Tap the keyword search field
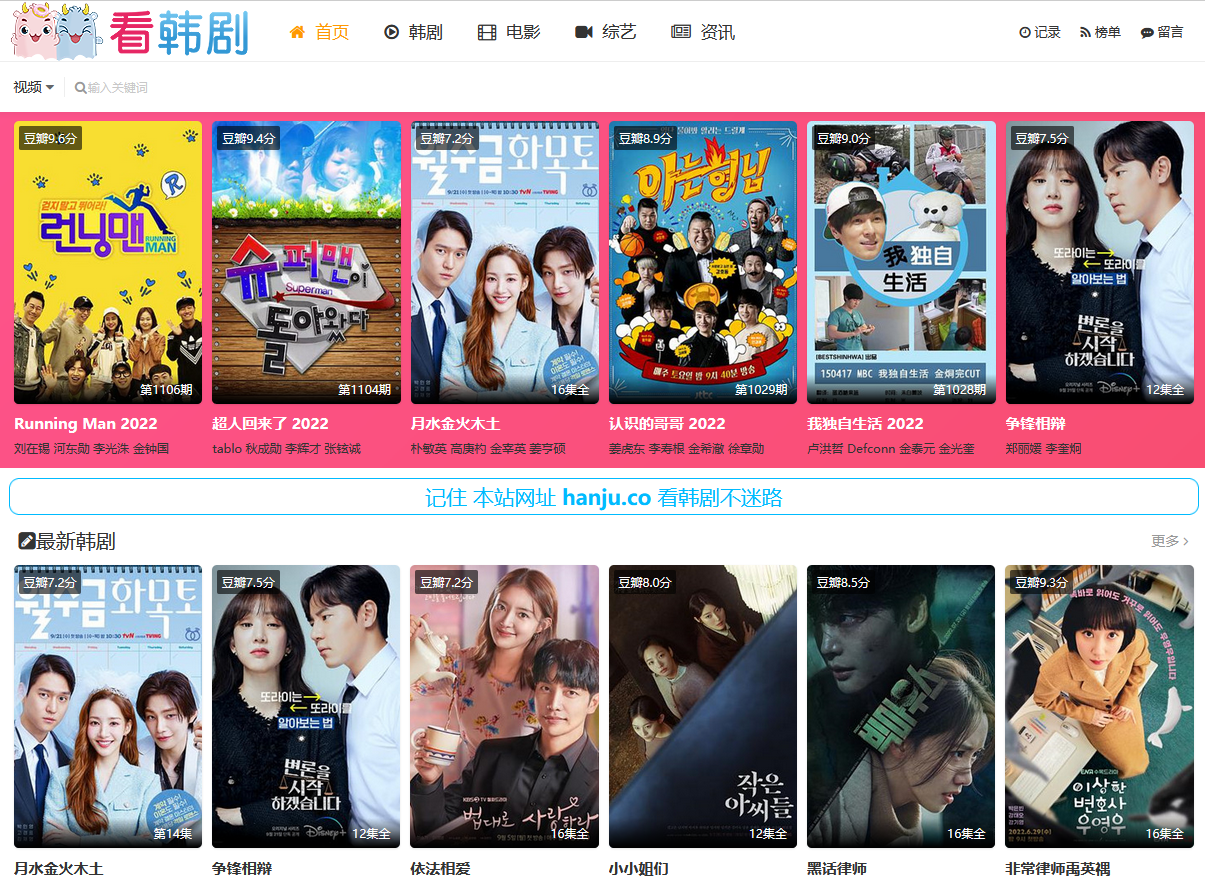This screenshot has height=884, width=1205. (x=150, y=88)
